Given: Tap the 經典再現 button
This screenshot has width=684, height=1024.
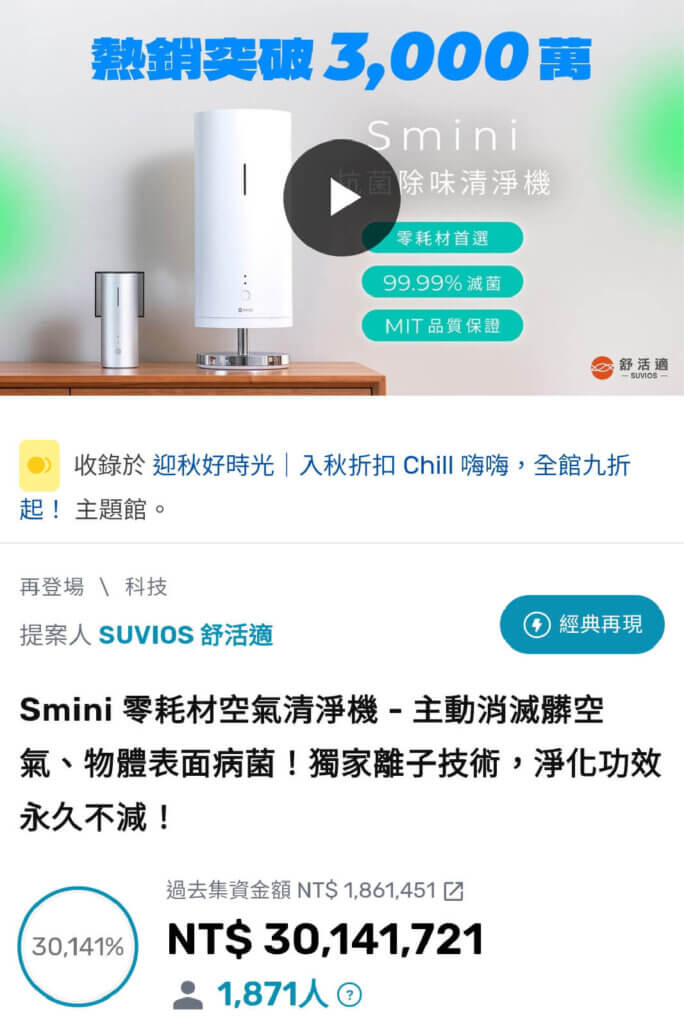Looking at the screenshot, I should point(582,625).
